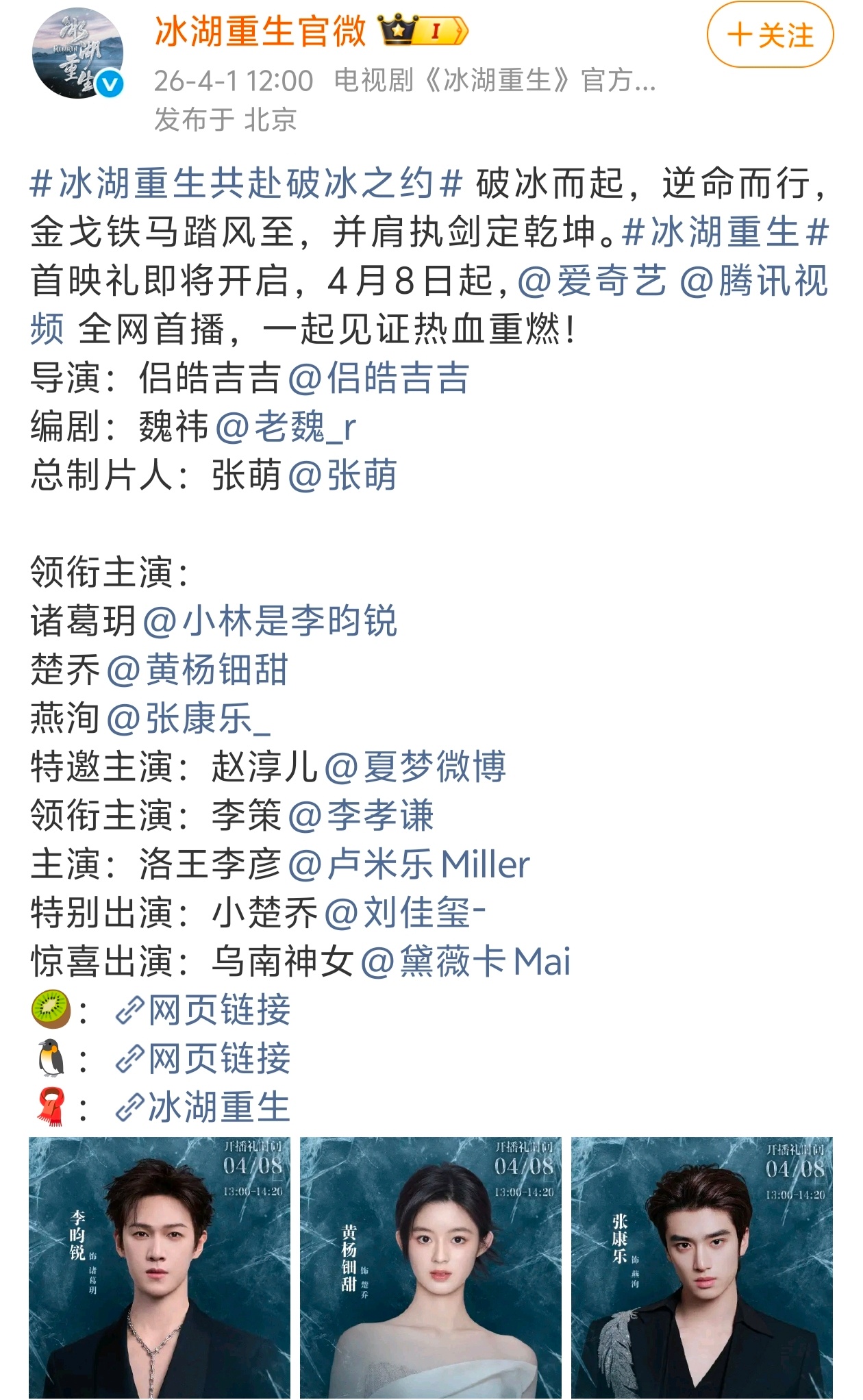
Task: Click the 冰湖重生官微 profile avatar
Action: coord(75,51)
